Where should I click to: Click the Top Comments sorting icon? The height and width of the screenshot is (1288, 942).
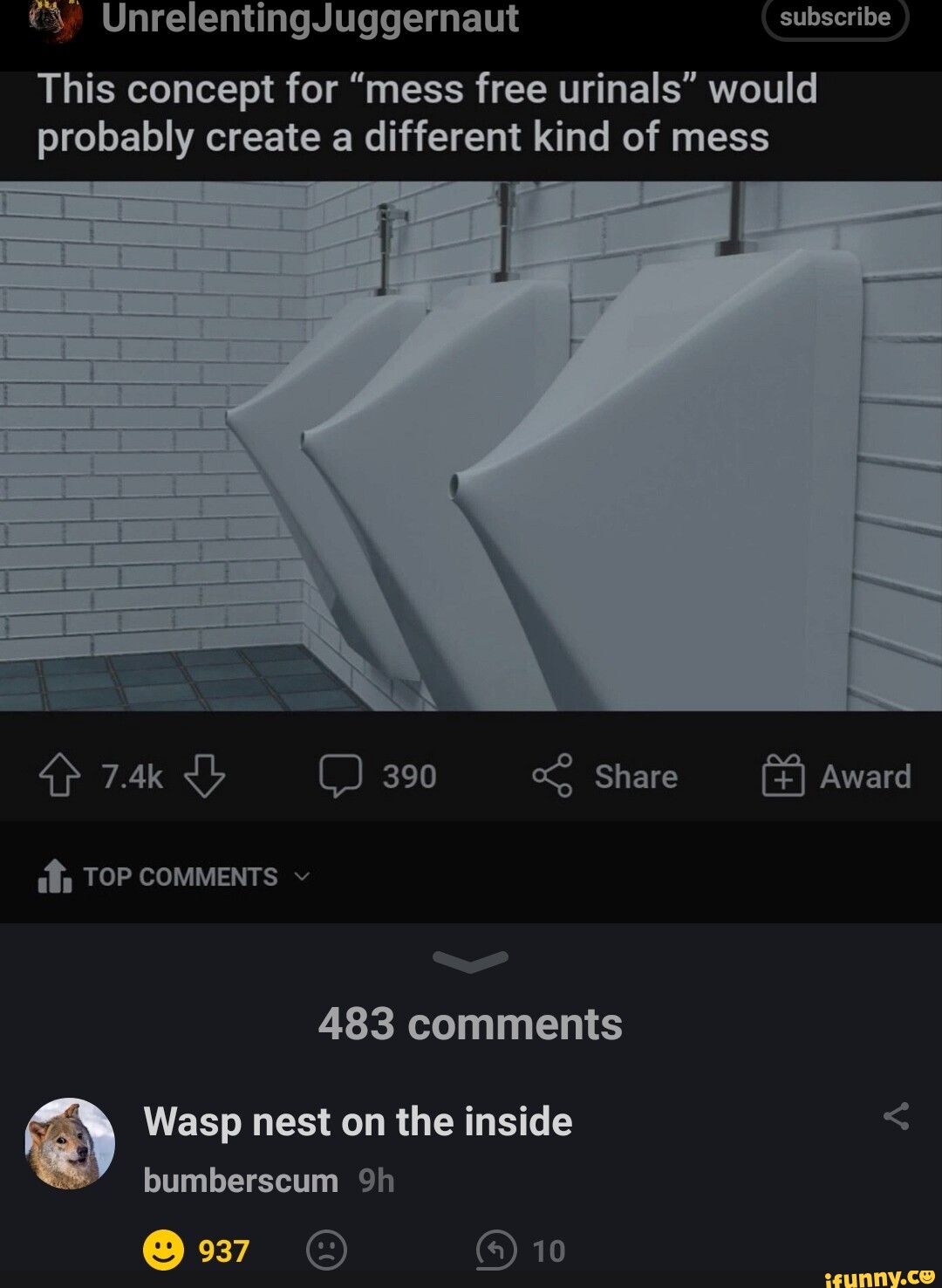point(53,875)
